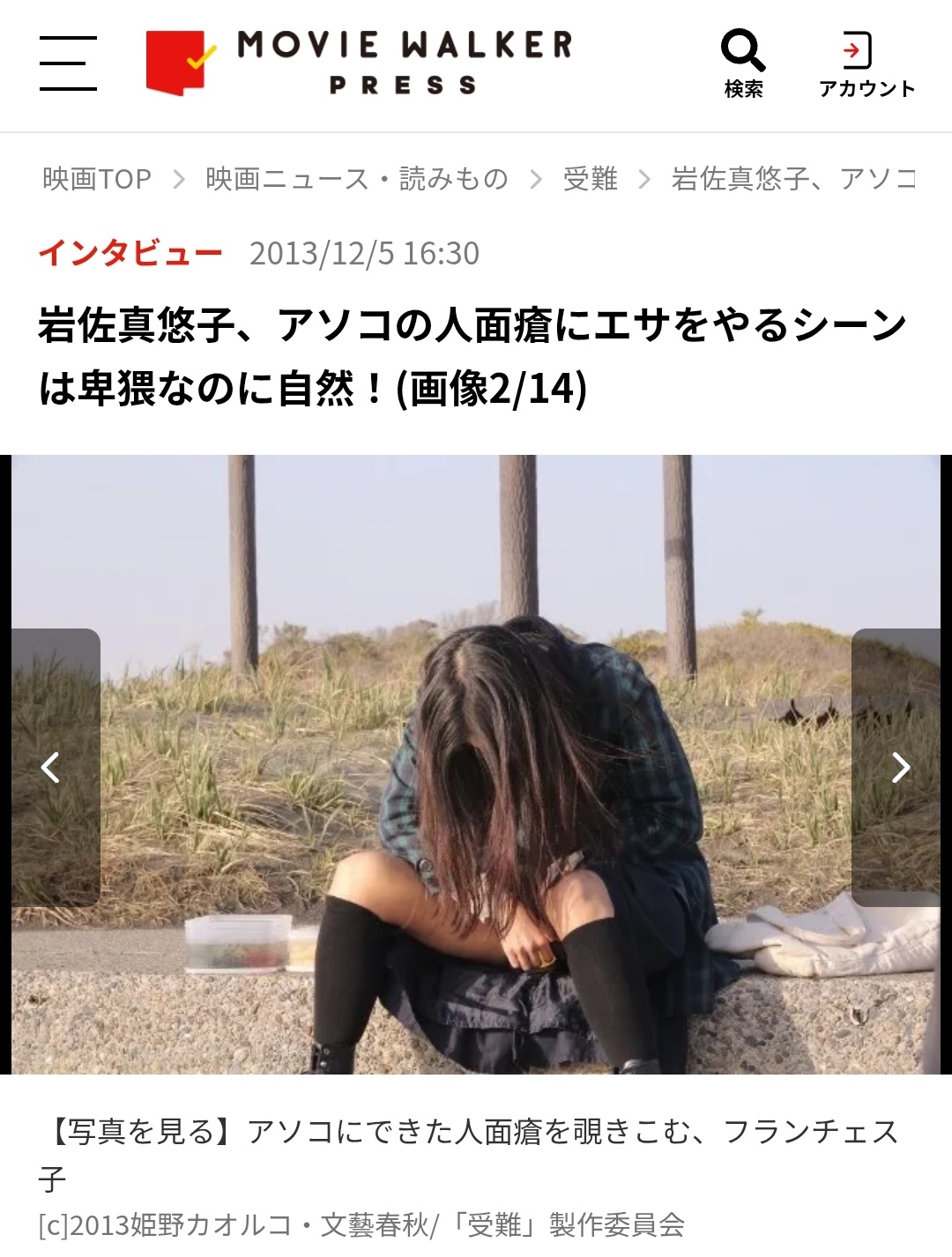Open 映画ニュース・読みもの breadcrumb

click(357, 179)
